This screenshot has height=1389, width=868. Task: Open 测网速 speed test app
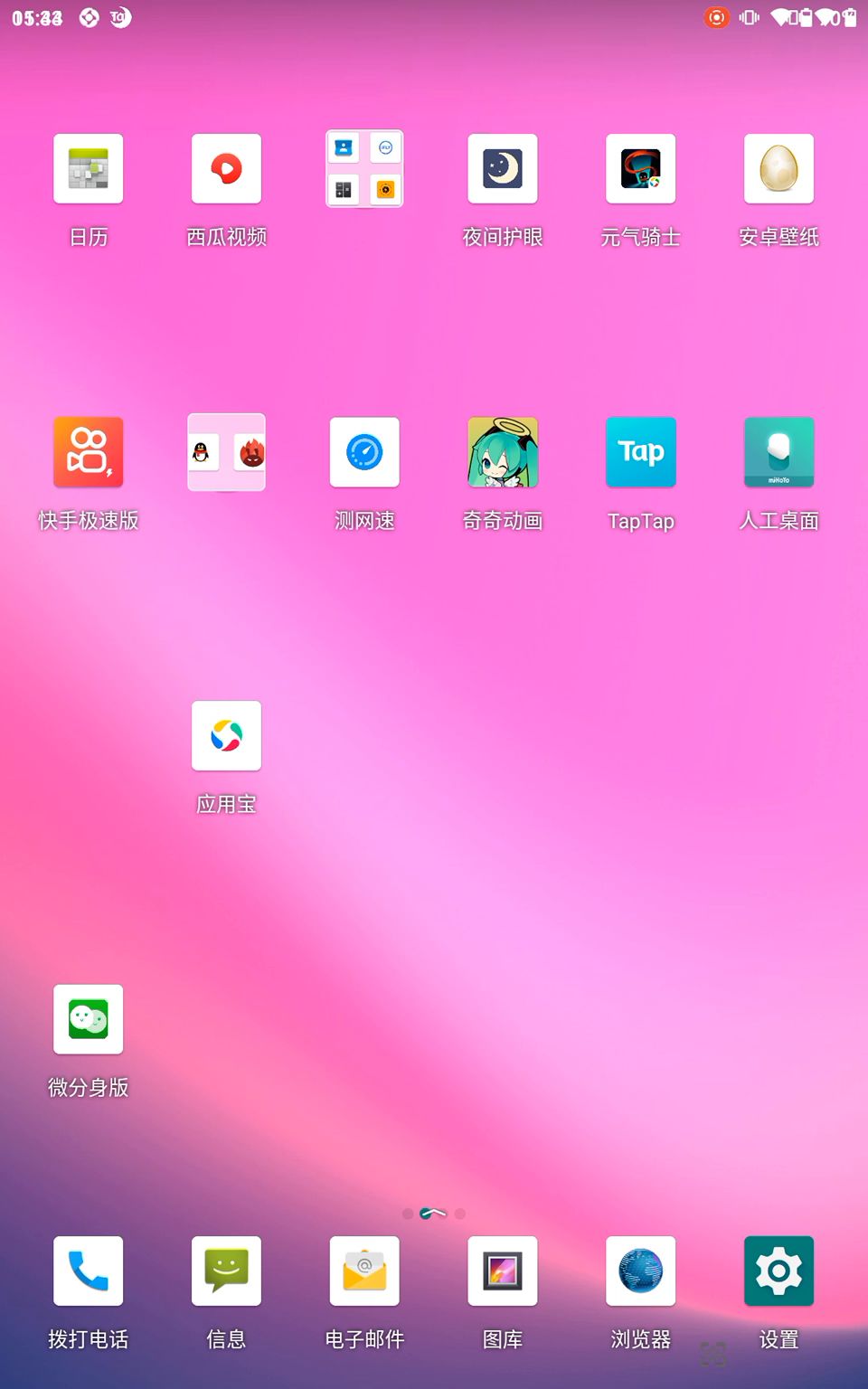point(364,452)
